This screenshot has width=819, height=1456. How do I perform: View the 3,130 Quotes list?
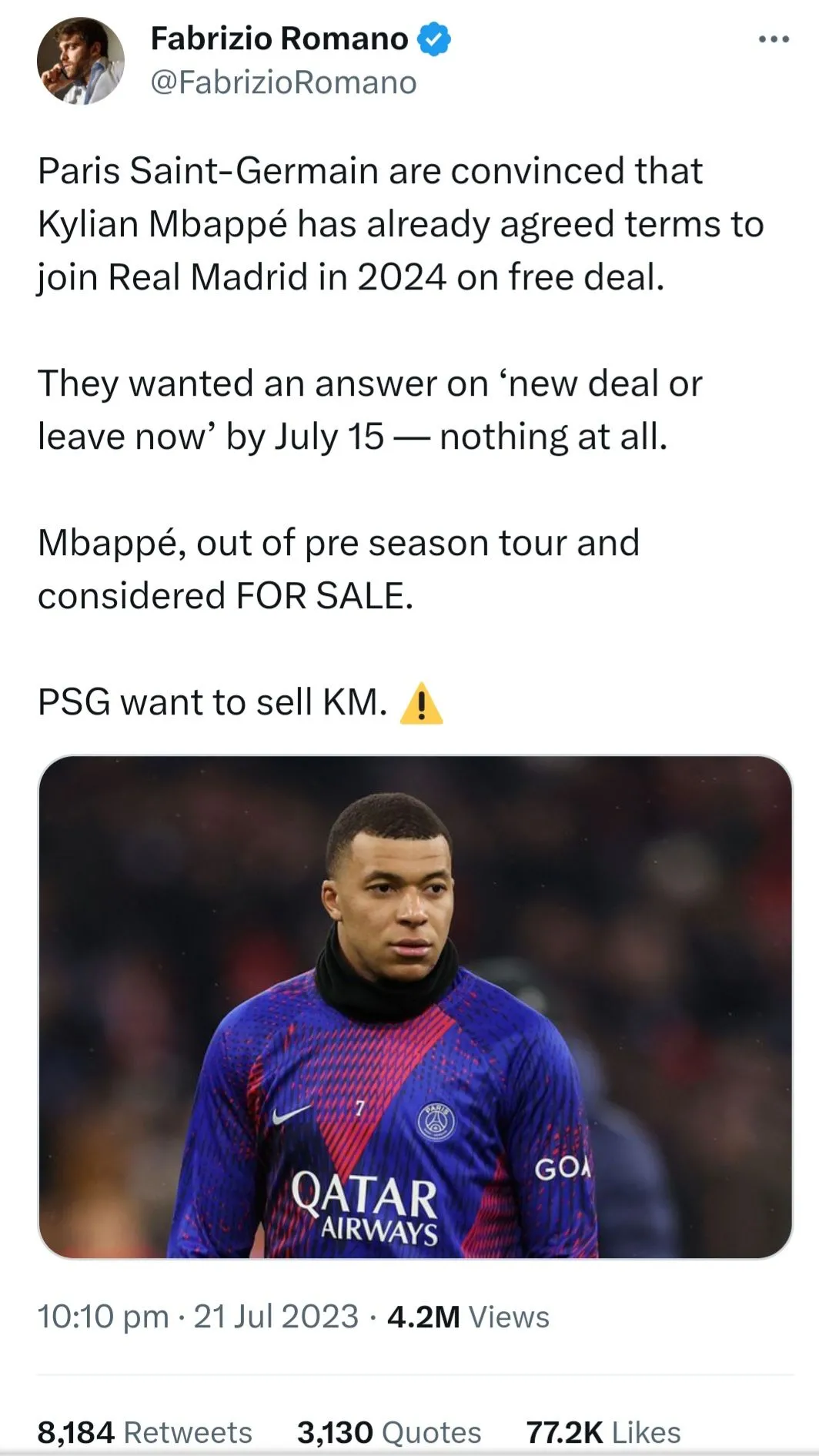click(389, 1432)
